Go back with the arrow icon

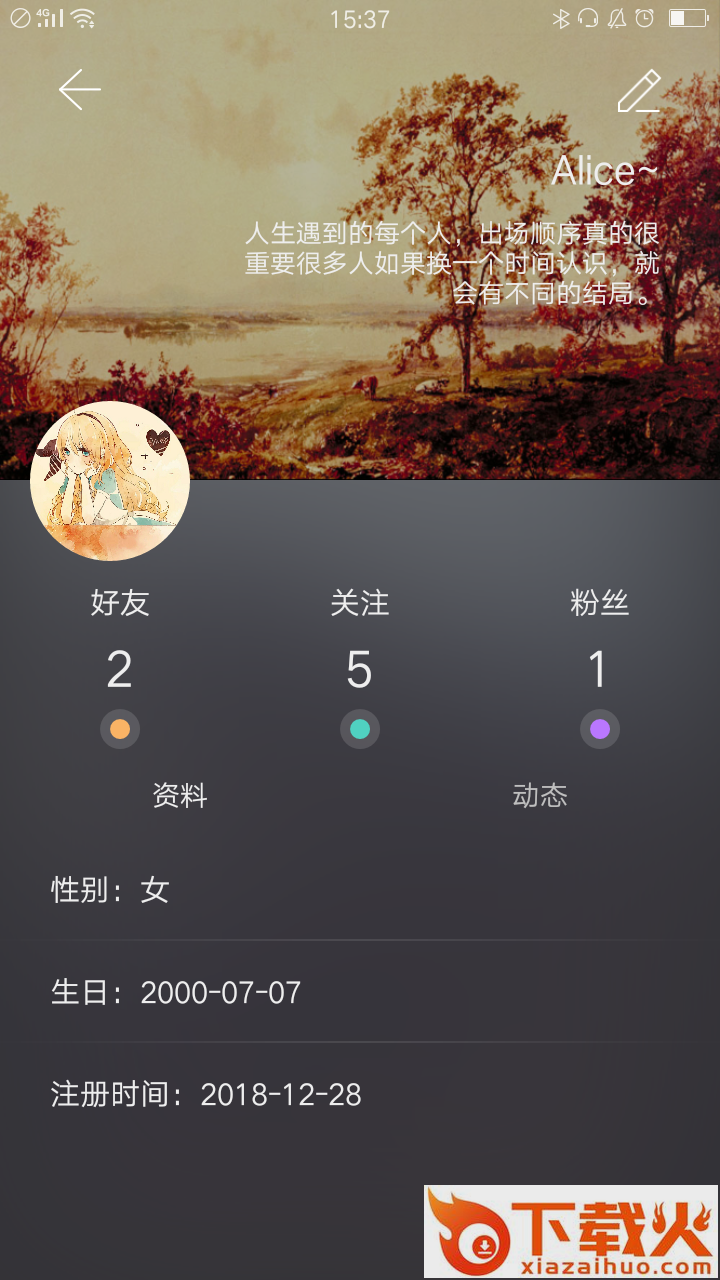point(80,90)
